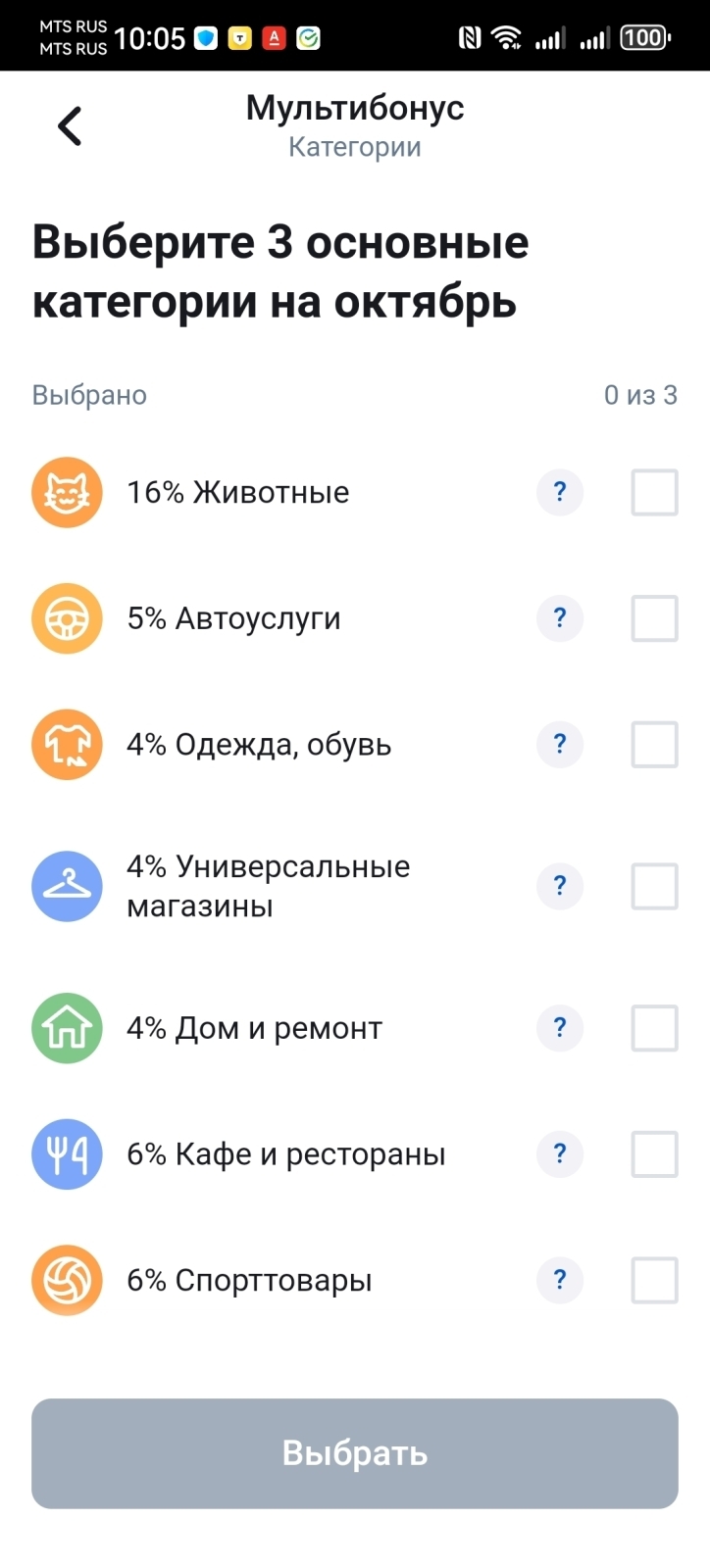The width and height of the screenshot is (710, 1568).
Task: Go back using the arrow
Action: click(x=68, y=125)
